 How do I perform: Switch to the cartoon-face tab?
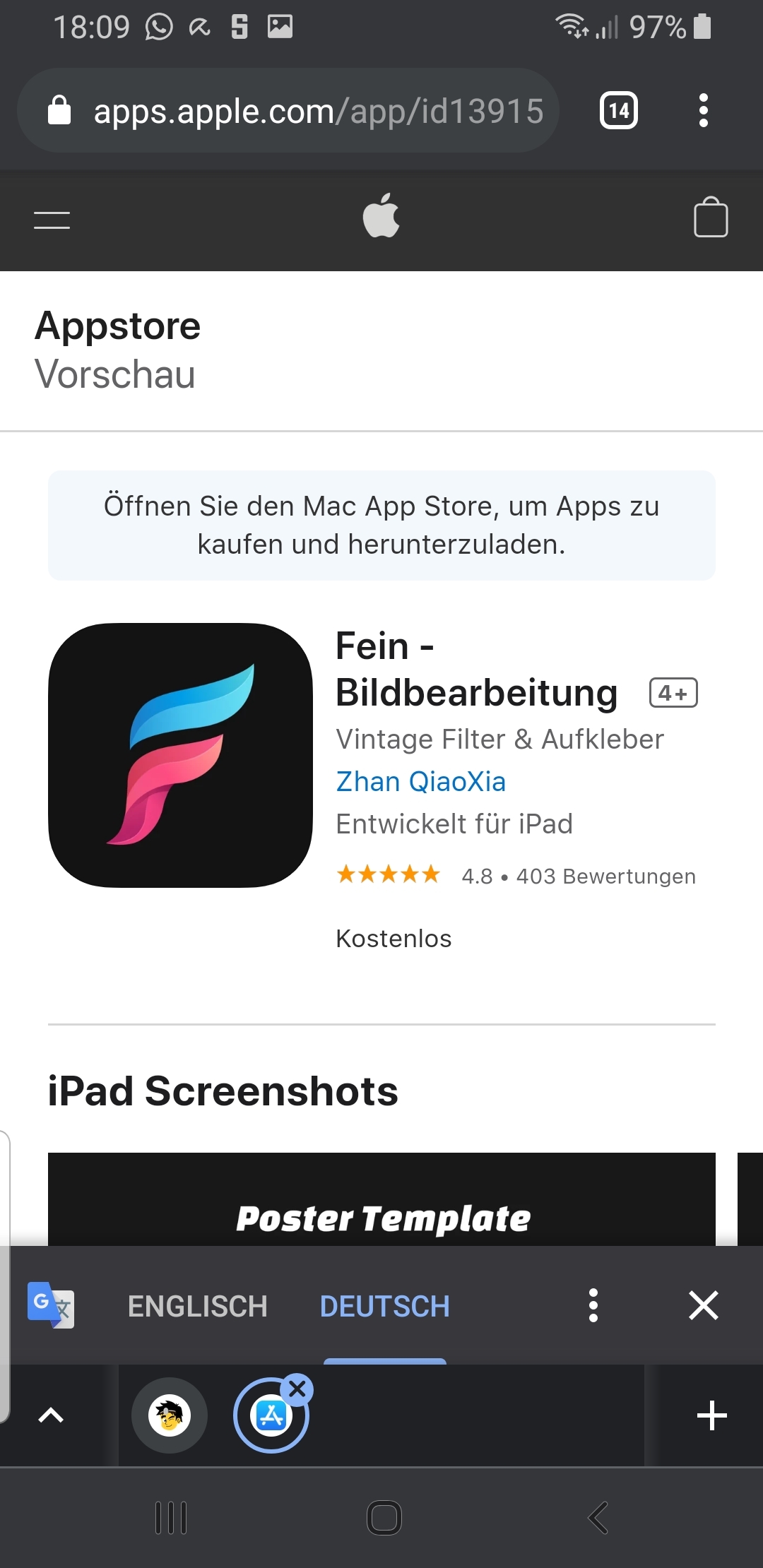point(170,1415)
